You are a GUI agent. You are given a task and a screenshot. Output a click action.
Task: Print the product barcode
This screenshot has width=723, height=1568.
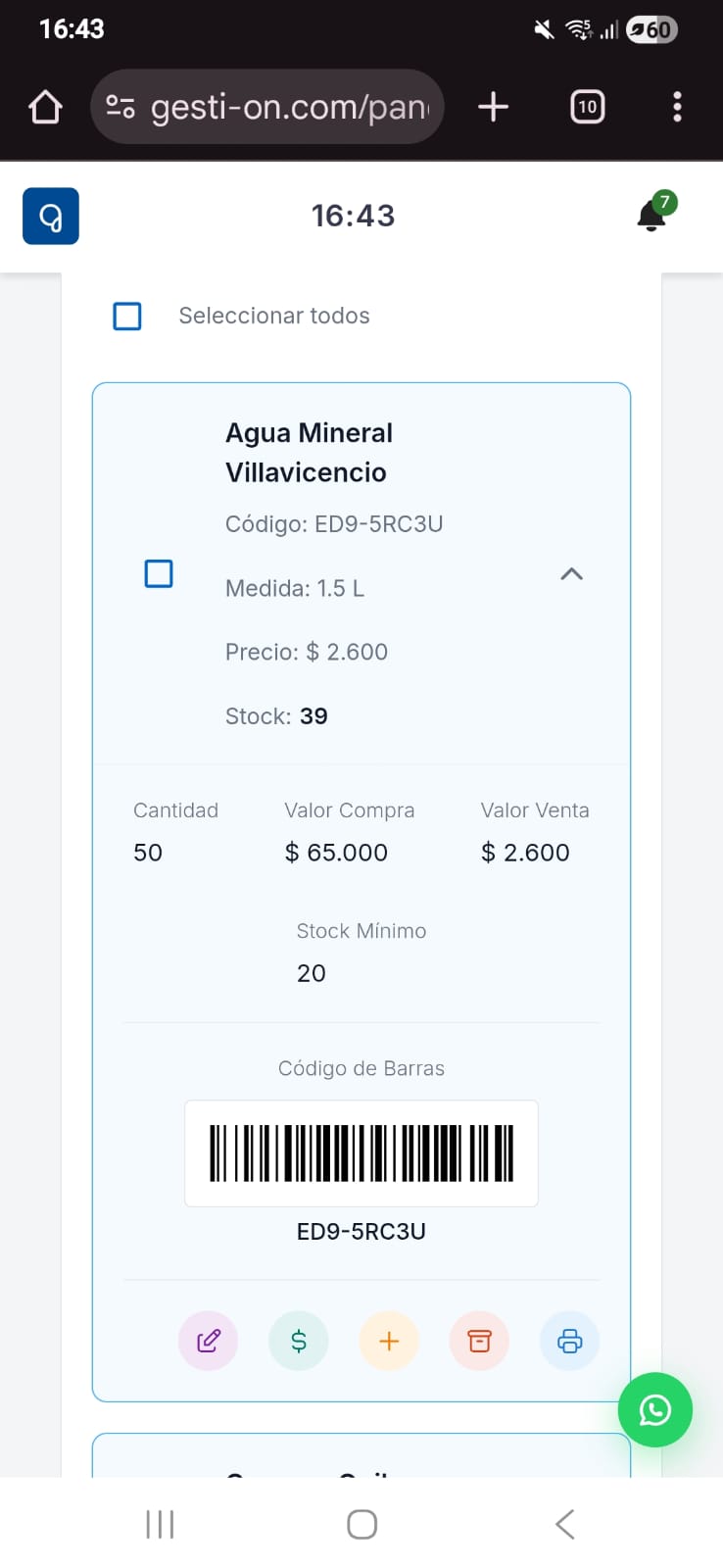(x=569, y=1341)
